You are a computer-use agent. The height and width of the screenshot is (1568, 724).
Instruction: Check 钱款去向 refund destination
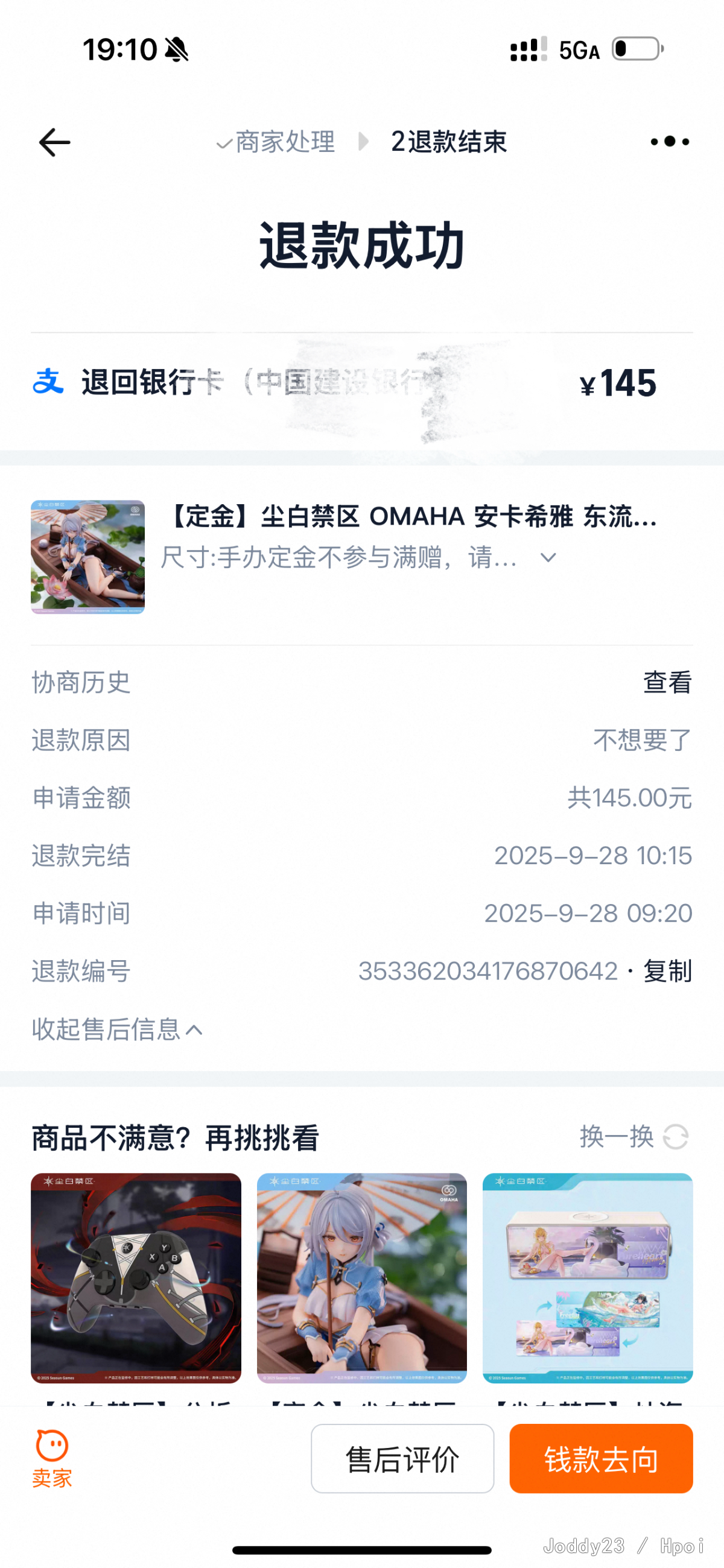(x=601, y=1458)
